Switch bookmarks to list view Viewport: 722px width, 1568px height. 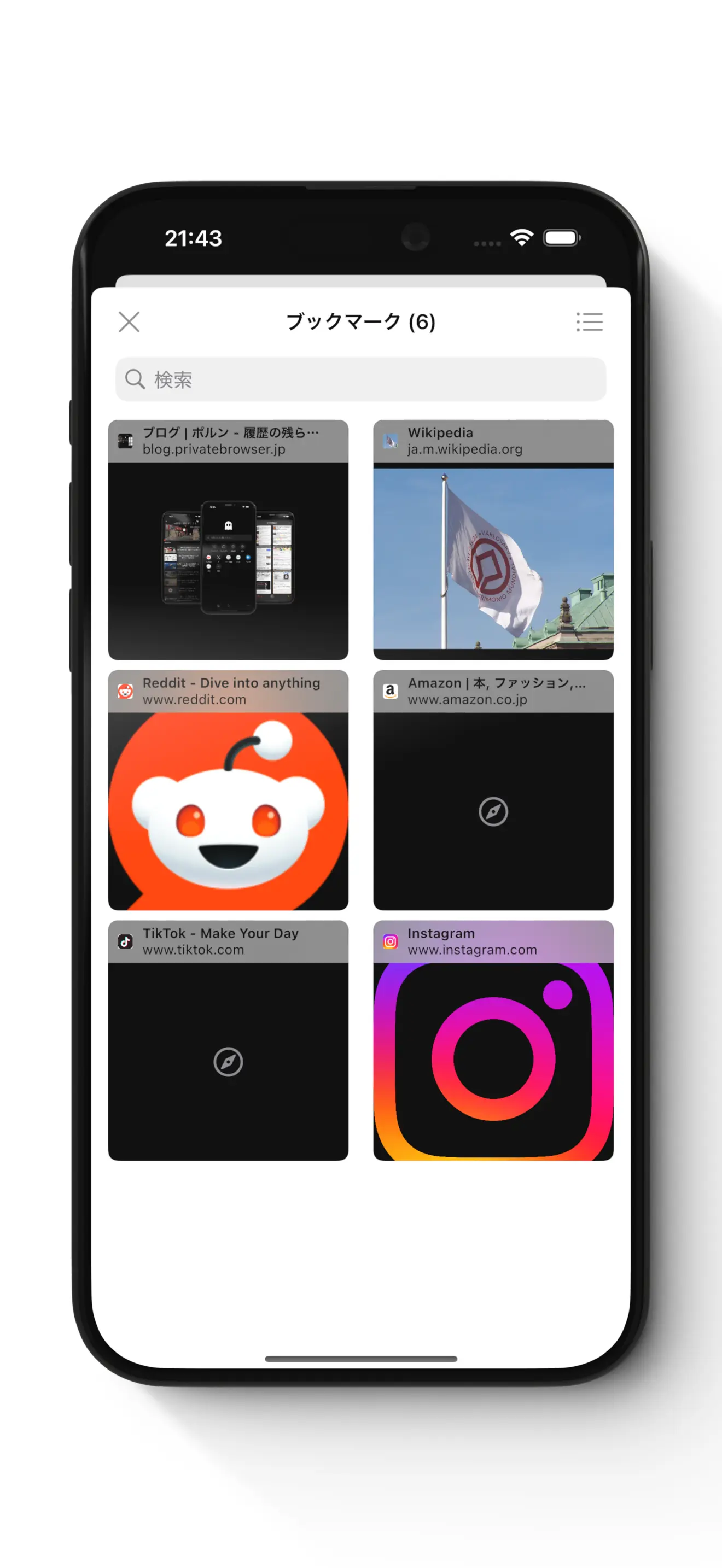click(589, 321)
